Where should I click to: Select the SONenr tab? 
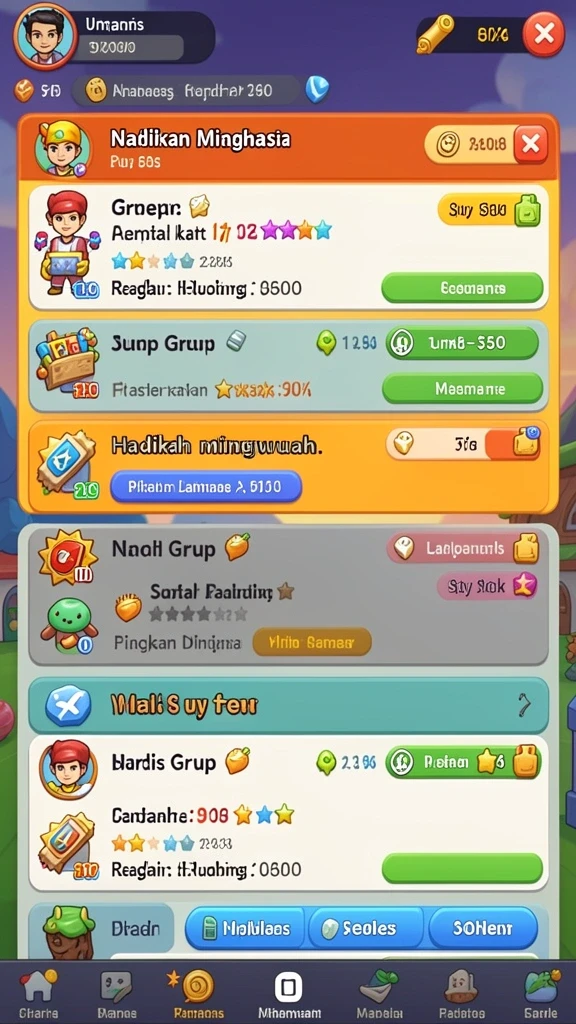pos(483,928)
